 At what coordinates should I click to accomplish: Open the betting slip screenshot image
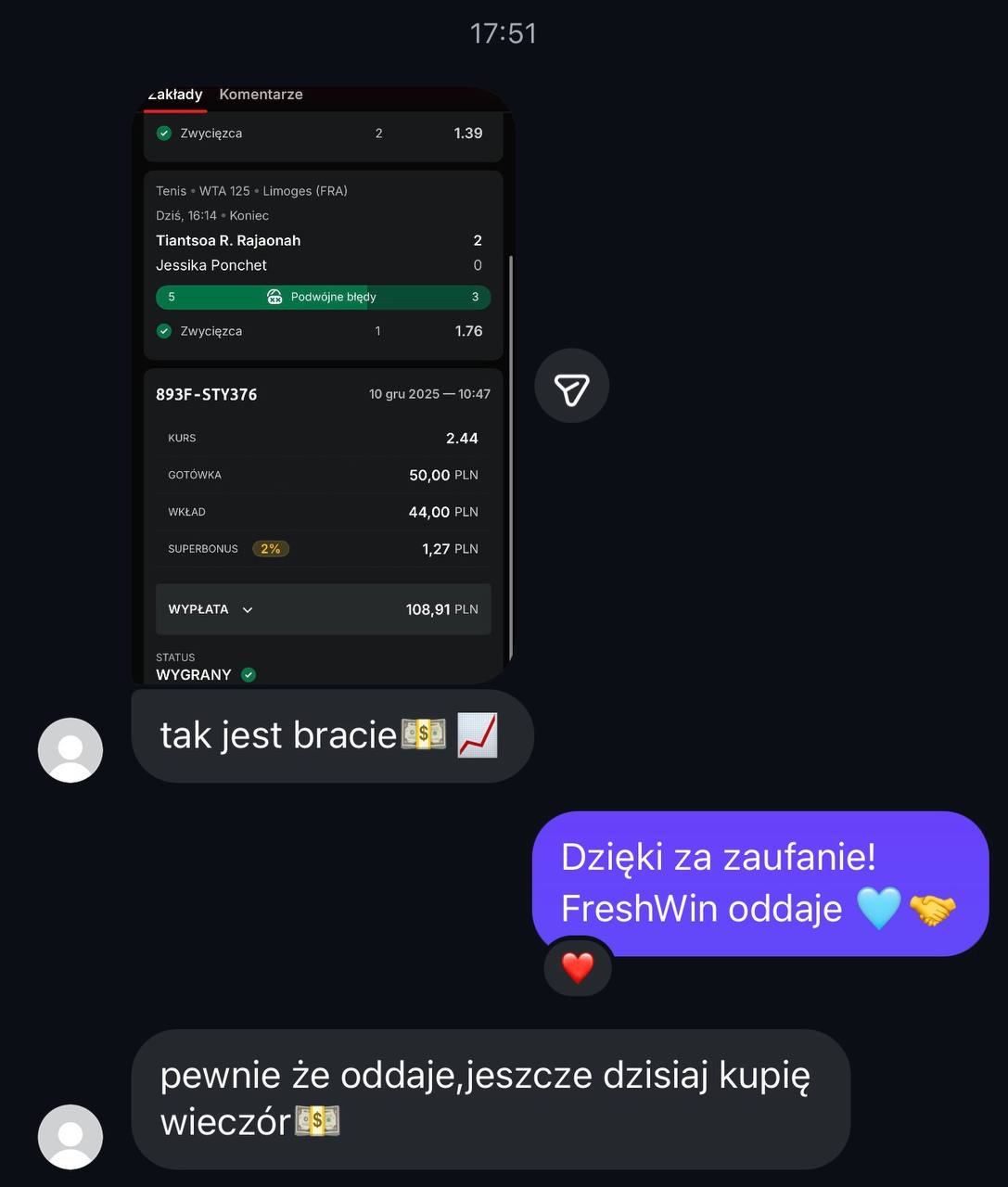[323, 385]
